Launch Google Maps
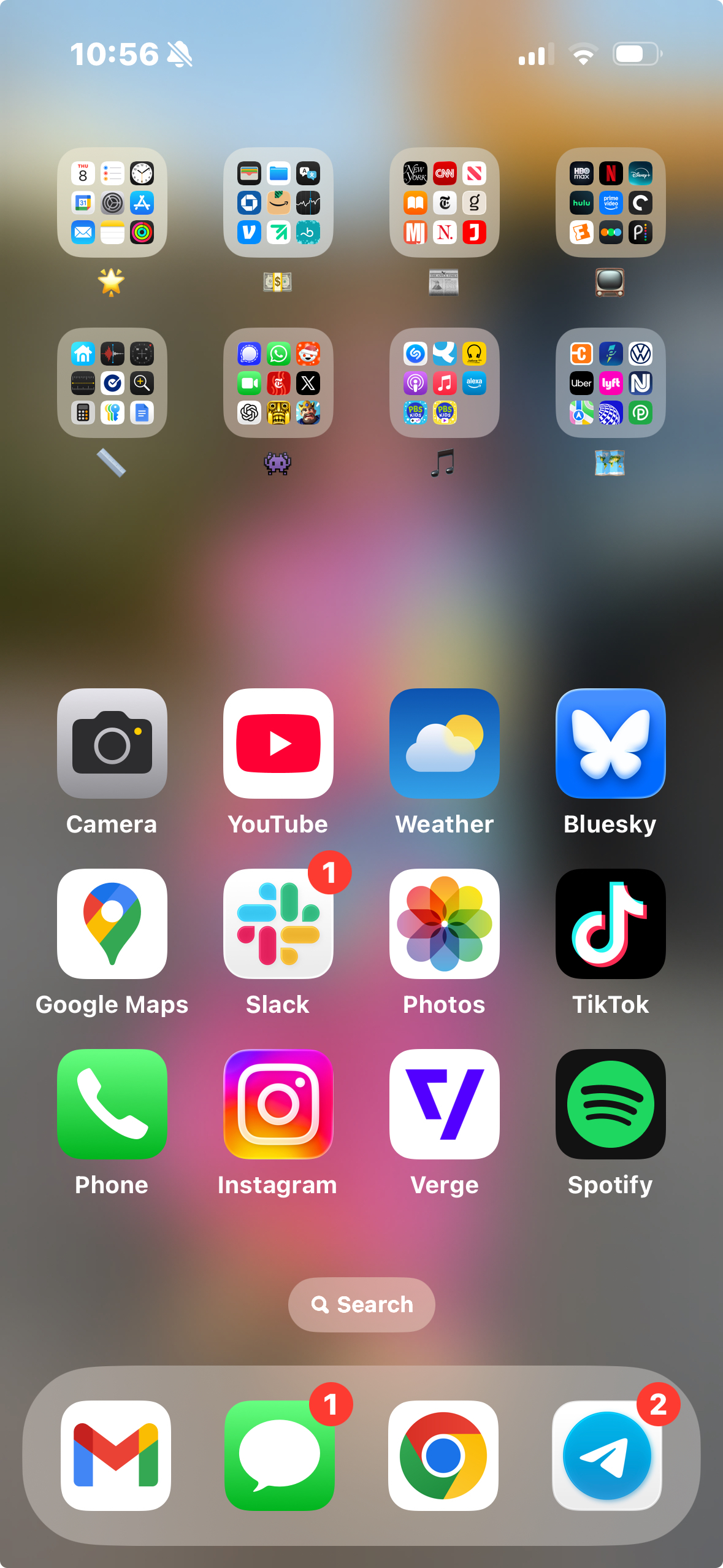This screenshot has height=1568, width=723. 112,923
